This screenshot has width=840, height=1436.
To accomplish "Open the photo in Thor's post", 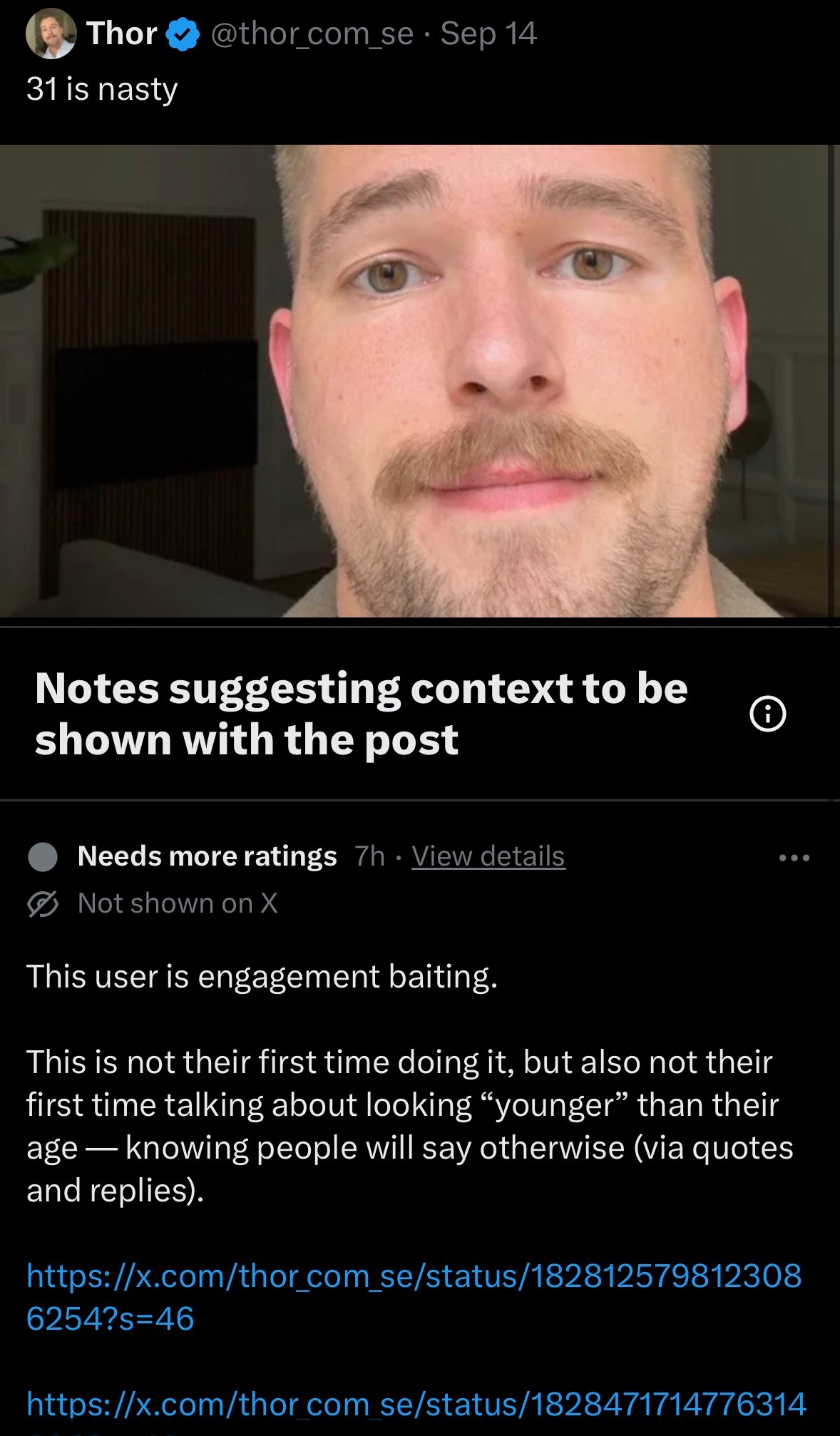I will click(x=420, y=381).
